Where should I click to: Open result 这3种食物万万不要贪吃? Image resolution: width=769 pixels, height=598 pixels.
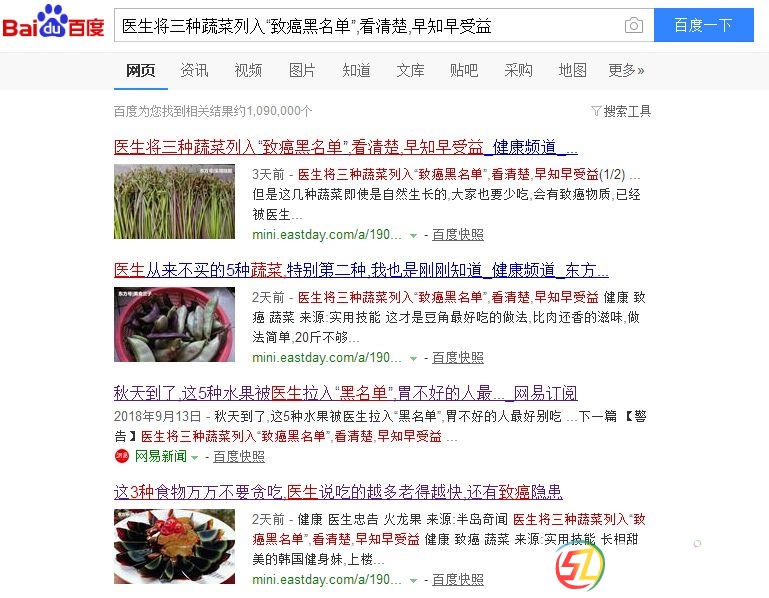coord(338,492)
